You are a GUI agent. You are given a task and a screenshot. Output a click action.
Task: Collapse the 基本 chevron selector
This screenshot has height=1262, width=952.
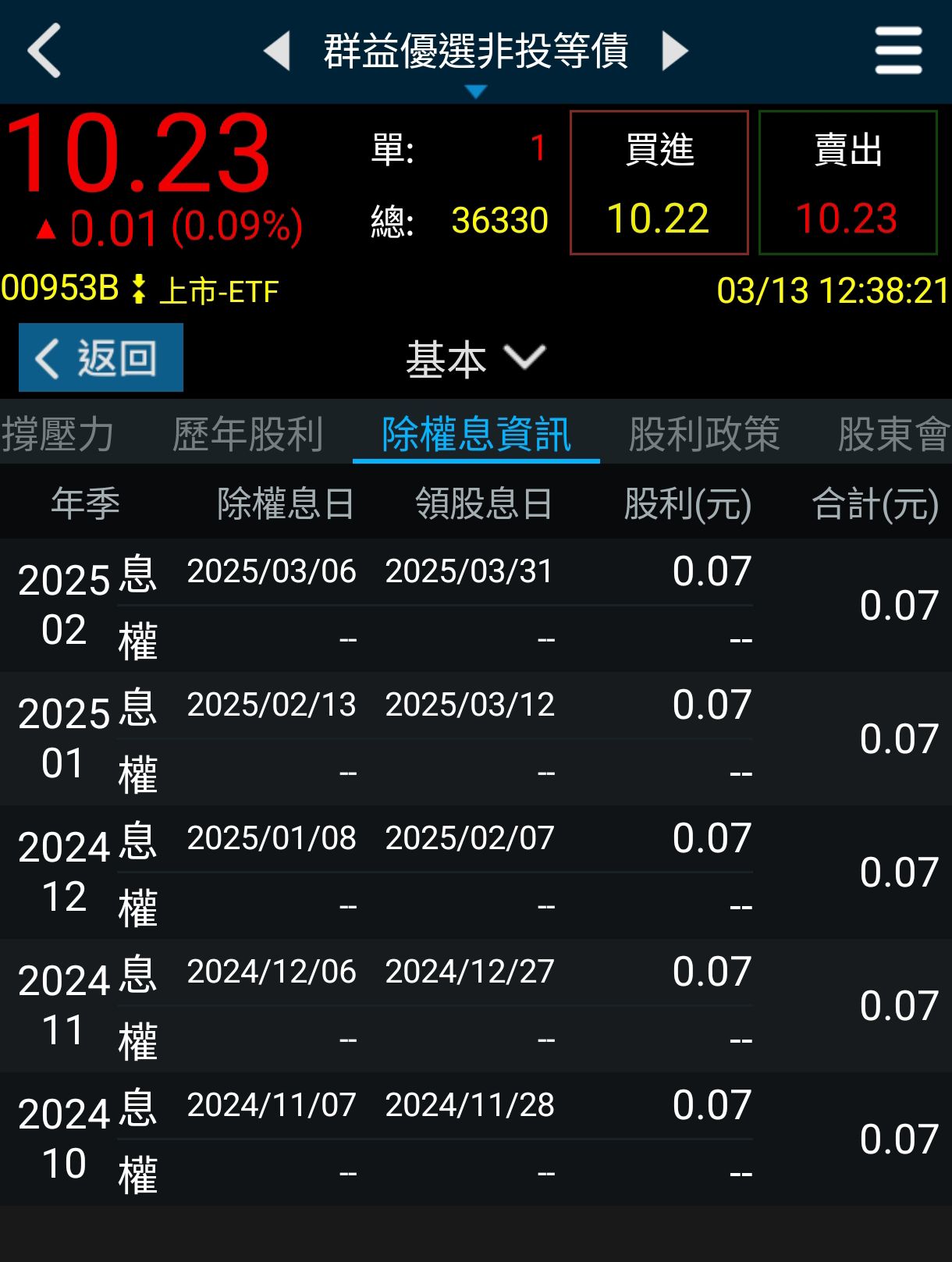(x=524, y=357)
